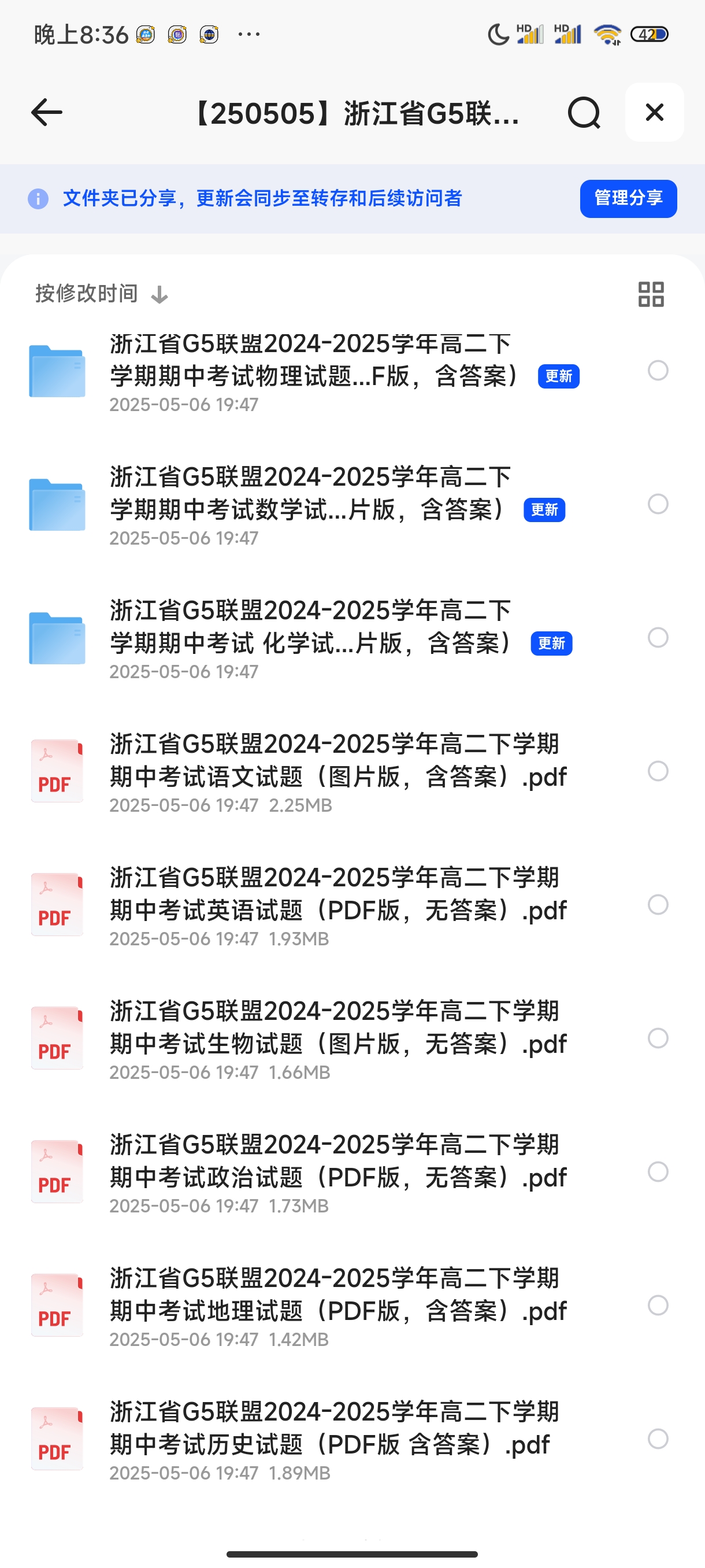Screen dimensions: 705x1568
Task: Change sort order via 按修改时间
Action: [x=102, y=294]
